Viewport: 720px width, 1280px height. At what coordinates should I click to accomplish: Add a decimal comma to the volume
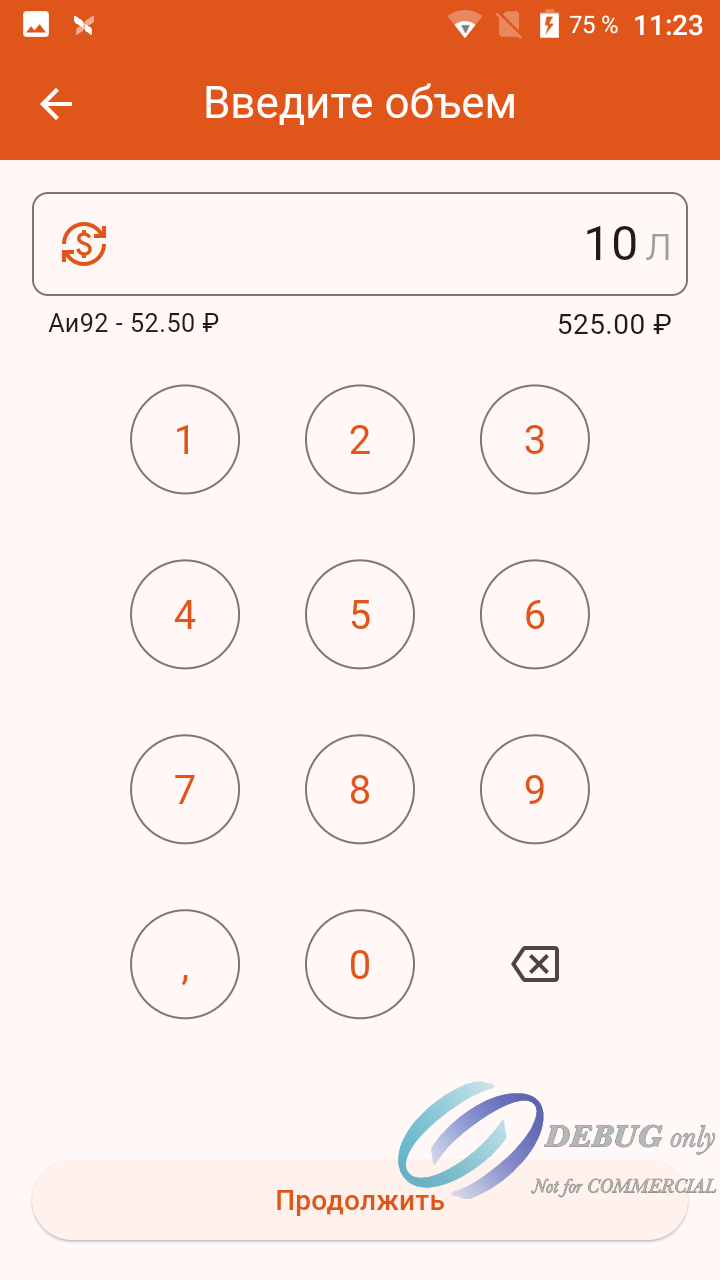[x=185, y=964]
